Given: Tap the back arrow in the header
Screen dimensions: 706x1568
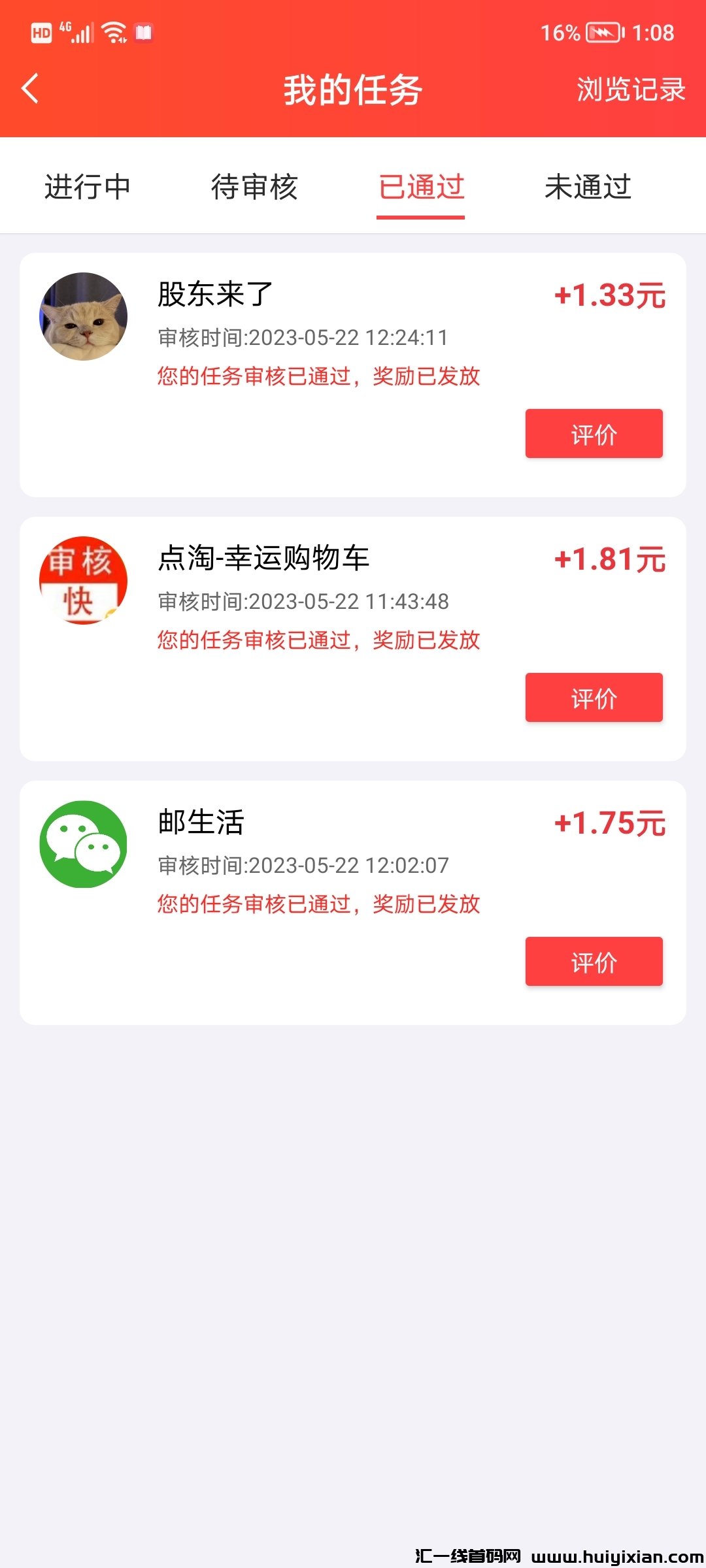Looking at the screenshot, I should [x=29, y=90].
